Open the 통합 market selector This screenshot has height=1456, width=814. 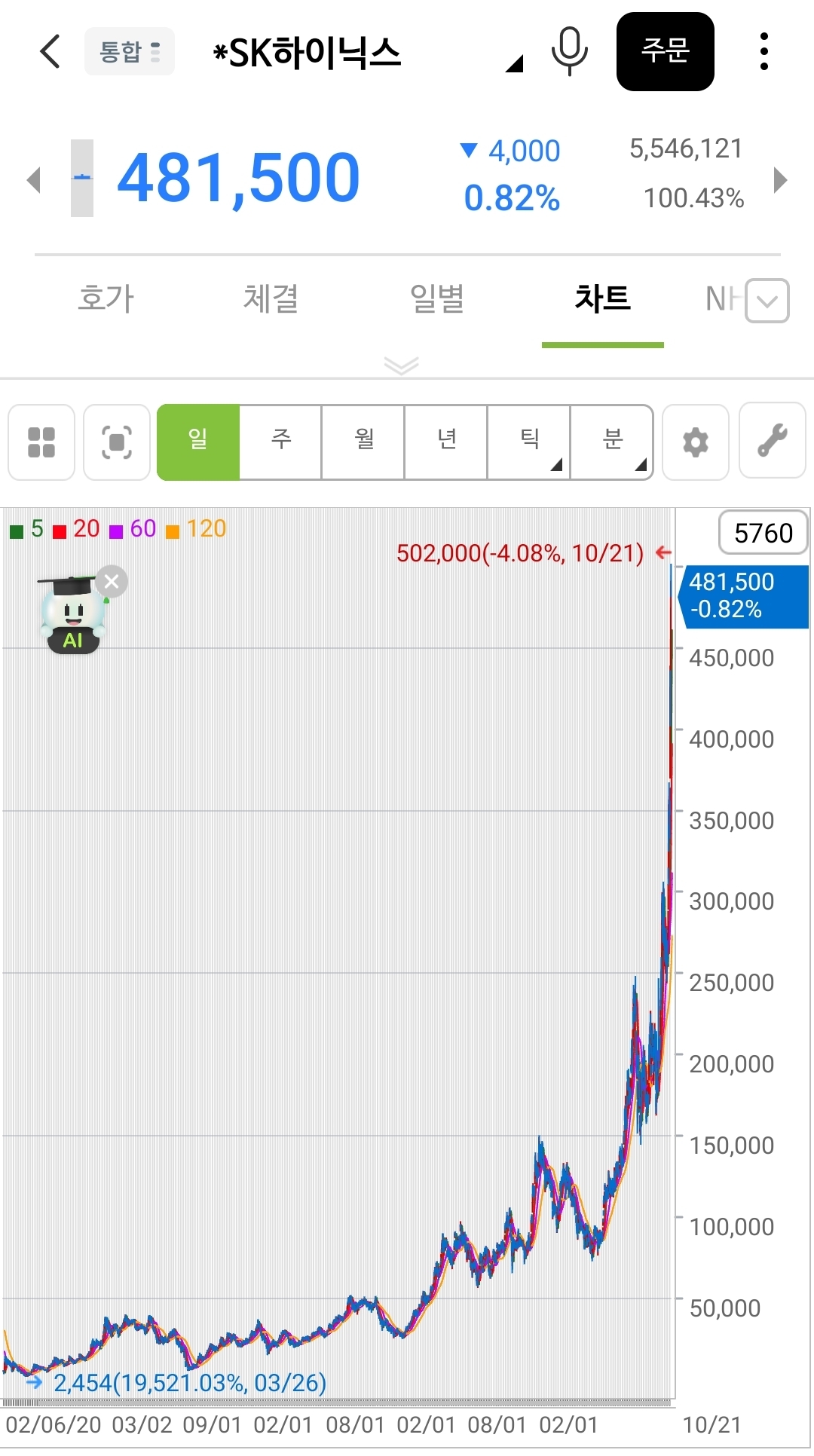(130, 52)
